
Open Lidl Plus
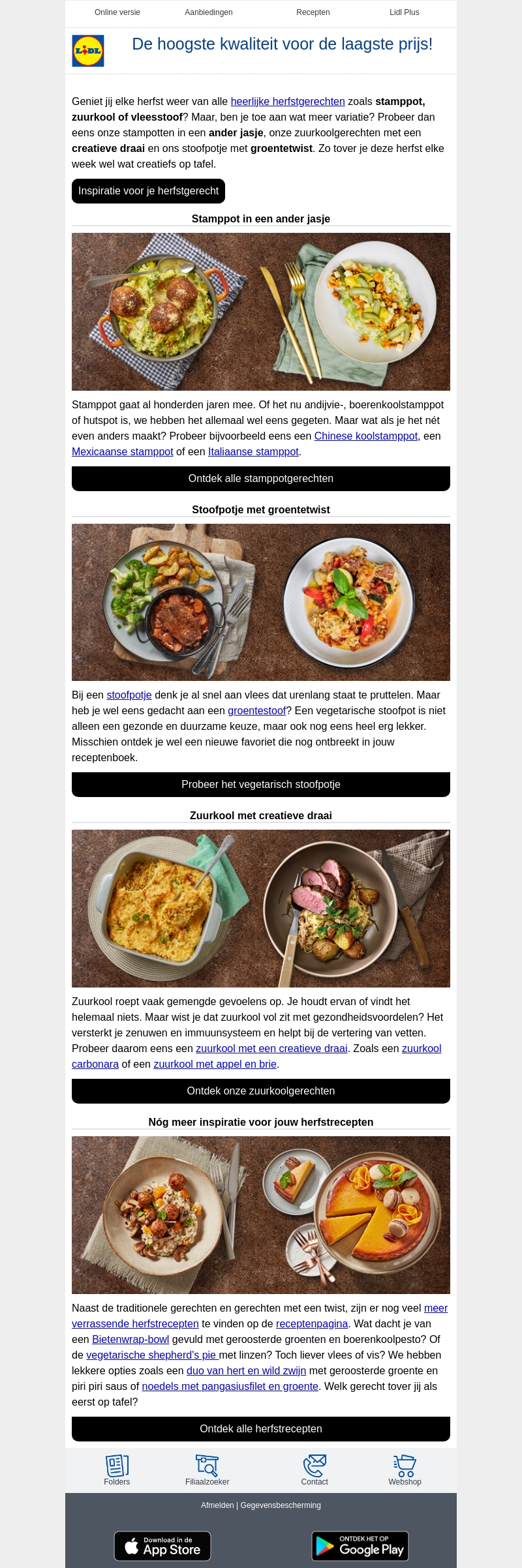(x=404, y=12)
